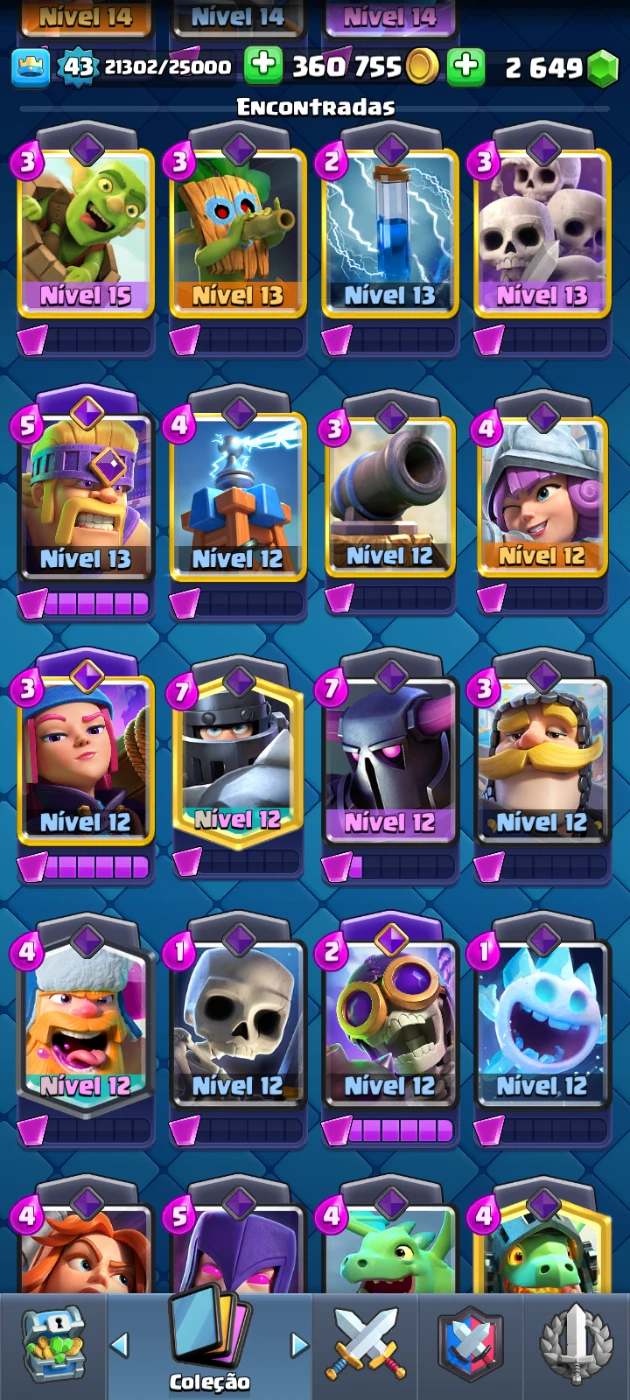Tap the green plus next to gems
Viewport: 630px width, 1400px height.
[465, 67]
